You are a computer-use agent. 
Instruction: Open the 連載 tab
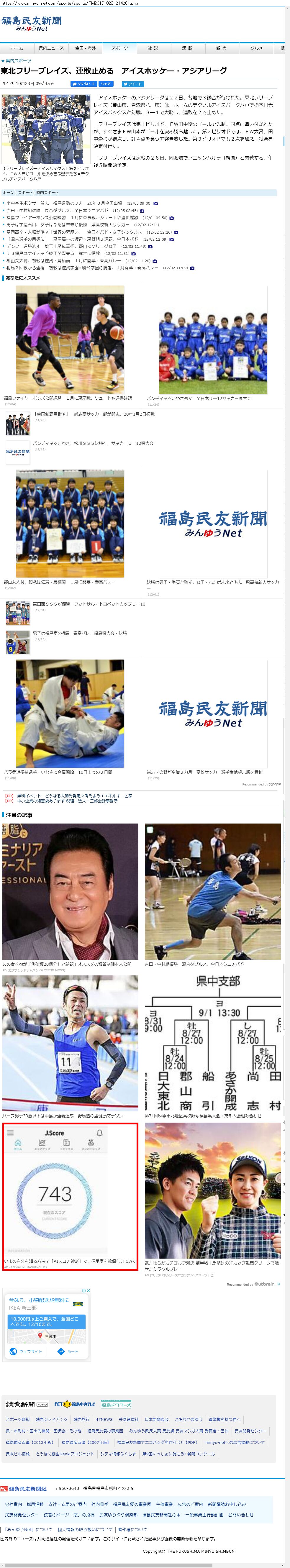point(187,48)
